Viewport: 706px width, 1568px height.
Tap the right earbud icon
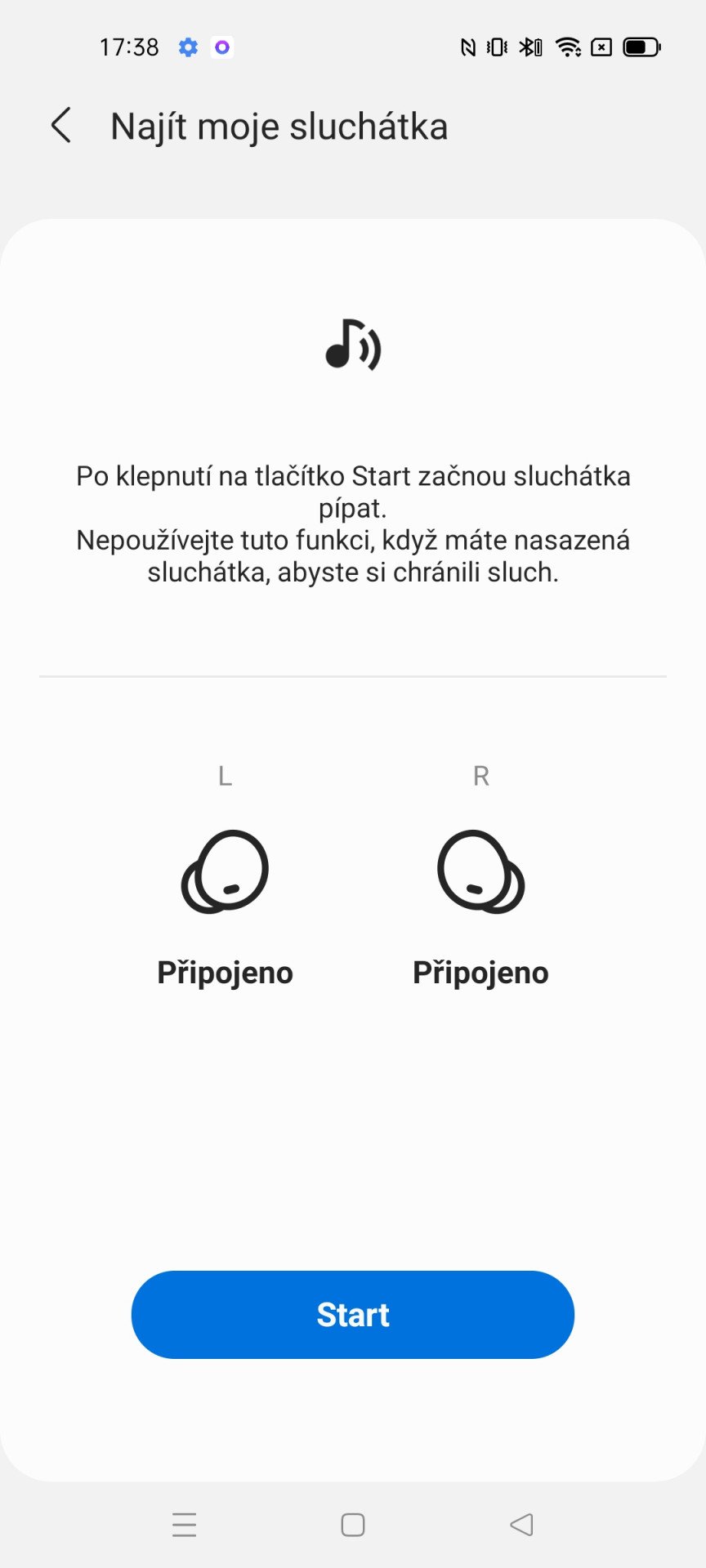click(x=480, y=871)
